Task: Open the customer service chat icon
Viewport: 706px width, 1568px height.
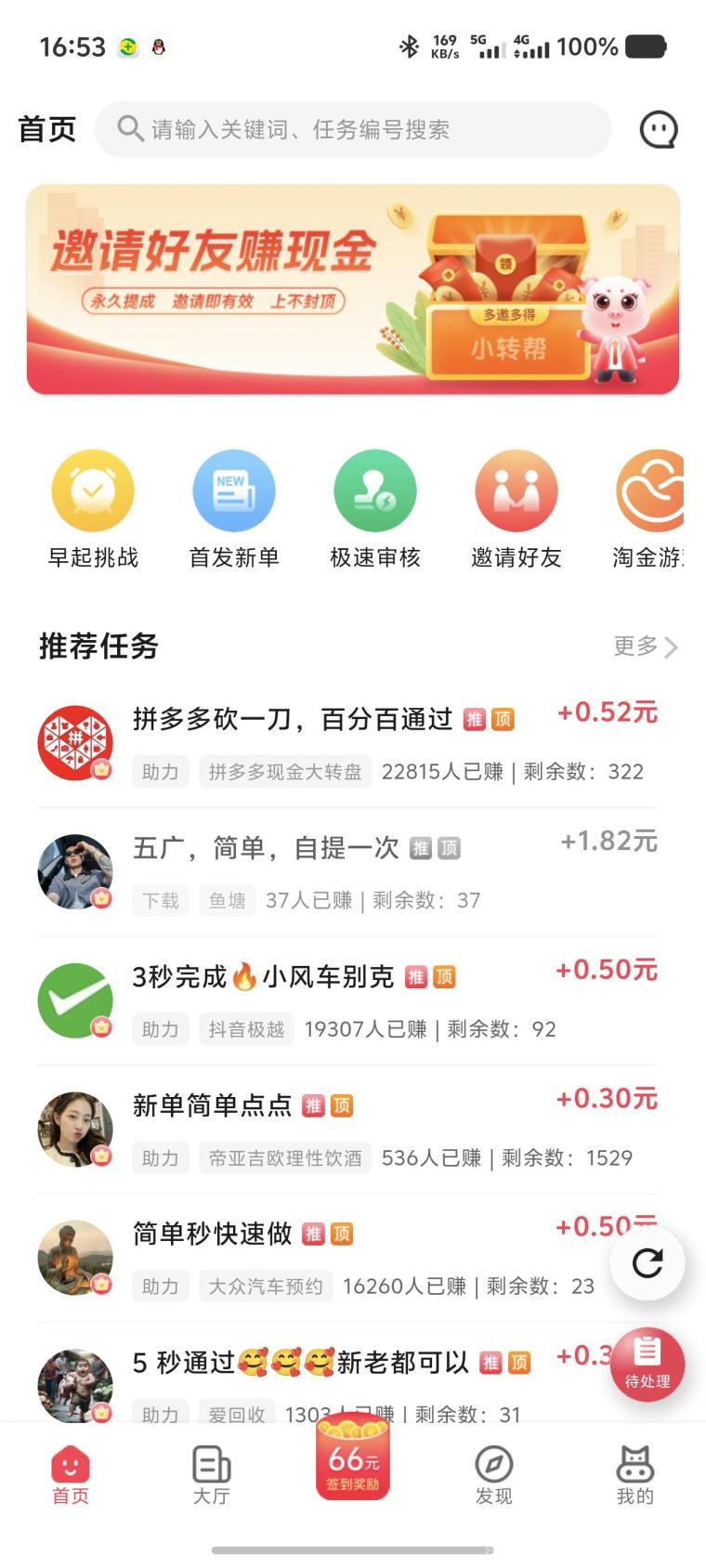Action: click(x=659, y=130)
